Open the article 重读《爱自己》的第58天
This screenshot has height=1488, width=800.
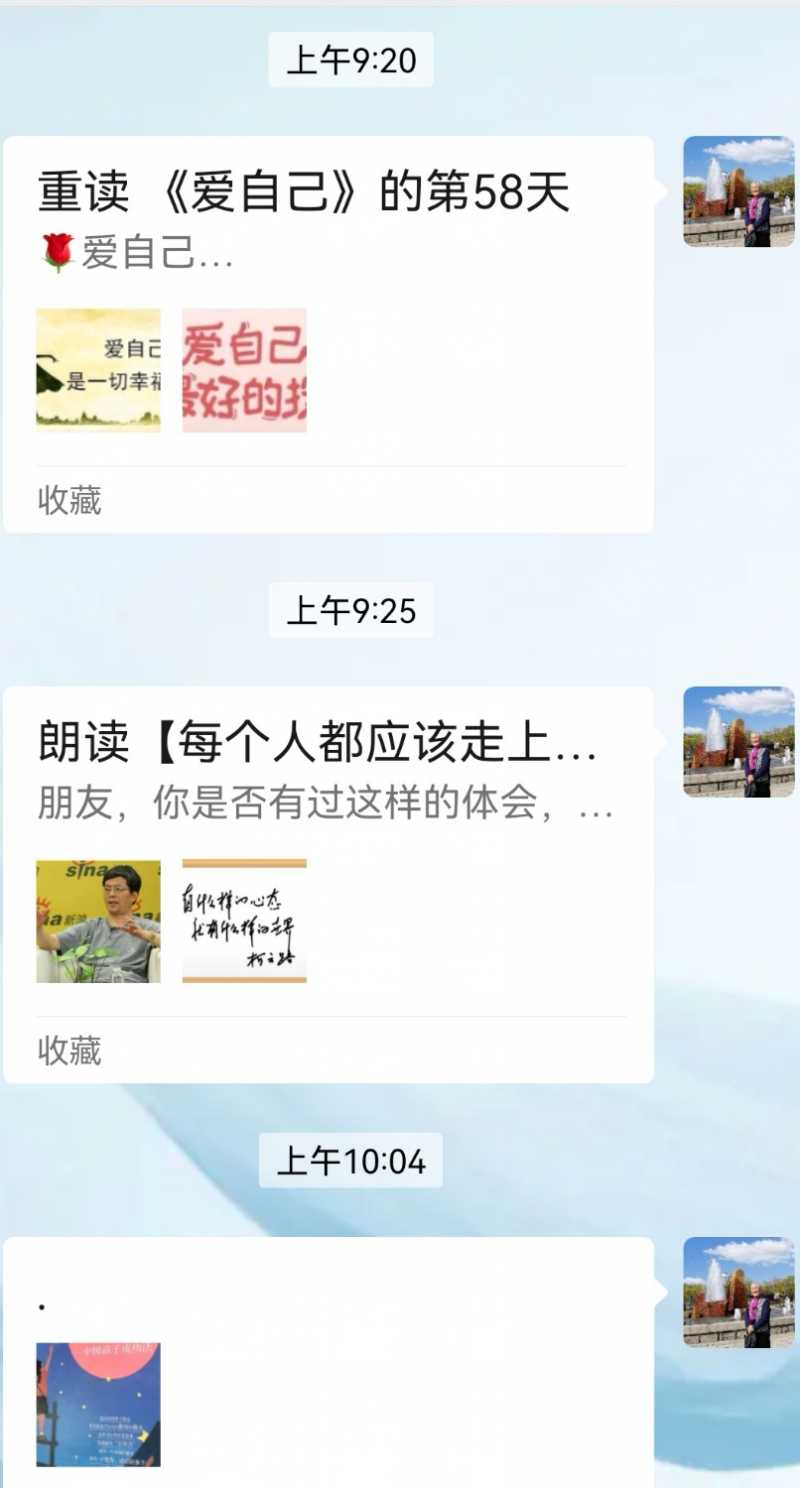point(300,192)
